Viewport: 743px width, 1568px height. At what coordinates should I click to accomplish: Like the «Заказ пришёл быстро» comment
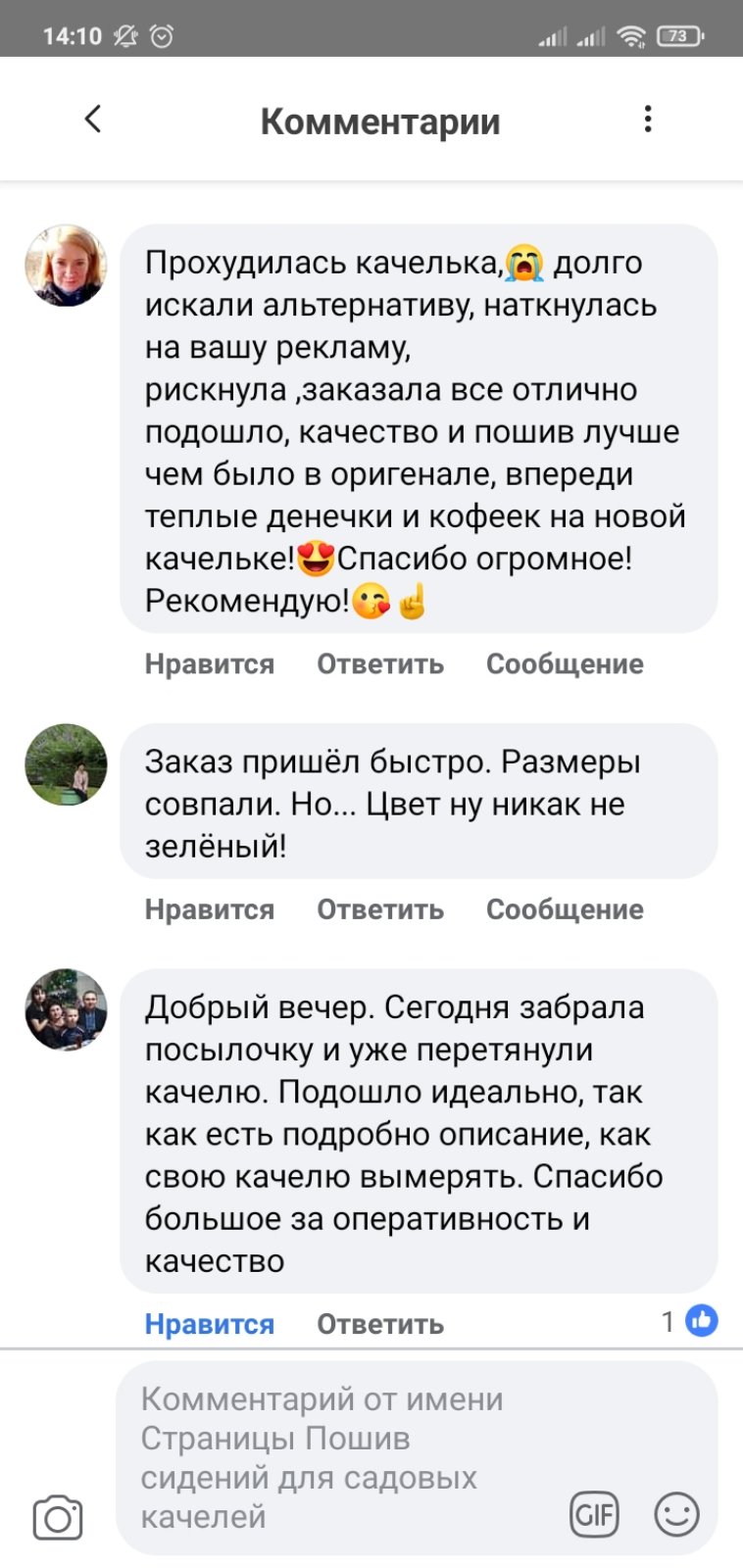[209, 909]
